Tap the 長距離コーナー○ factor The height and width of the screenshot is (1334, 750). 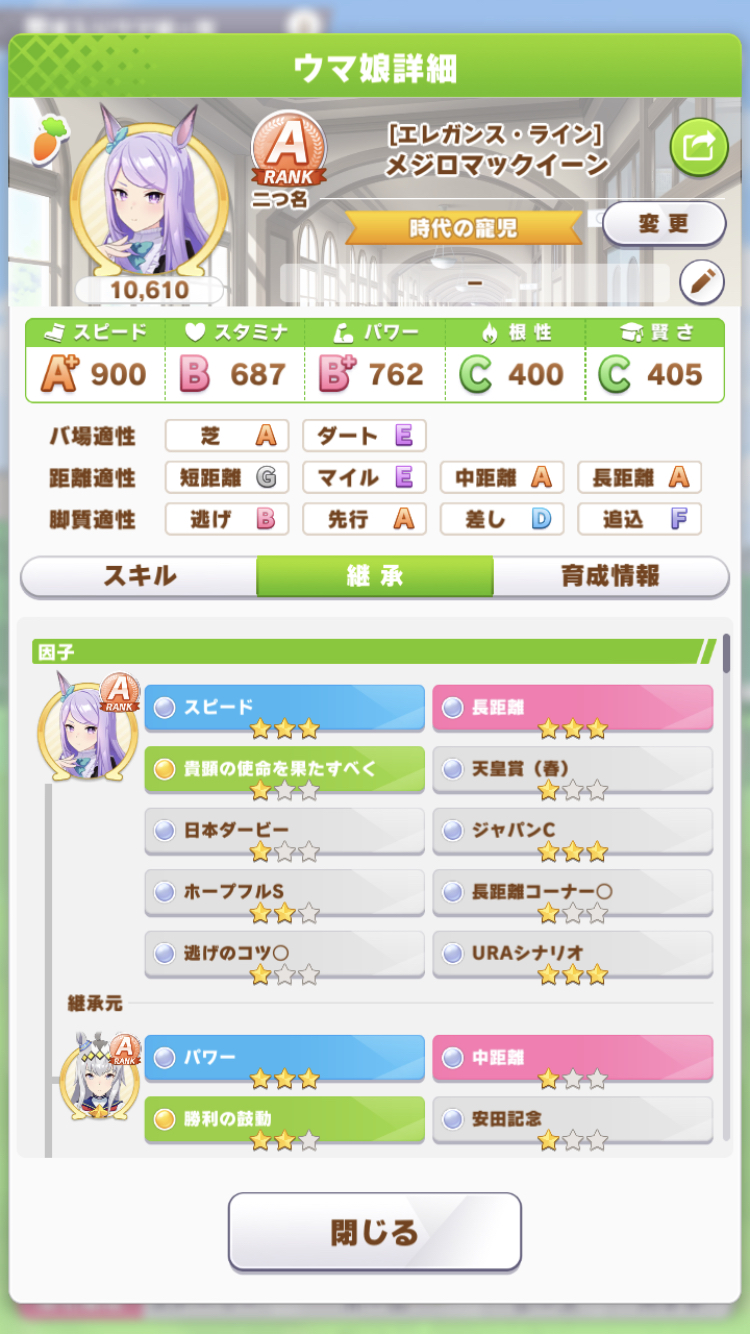572,891
